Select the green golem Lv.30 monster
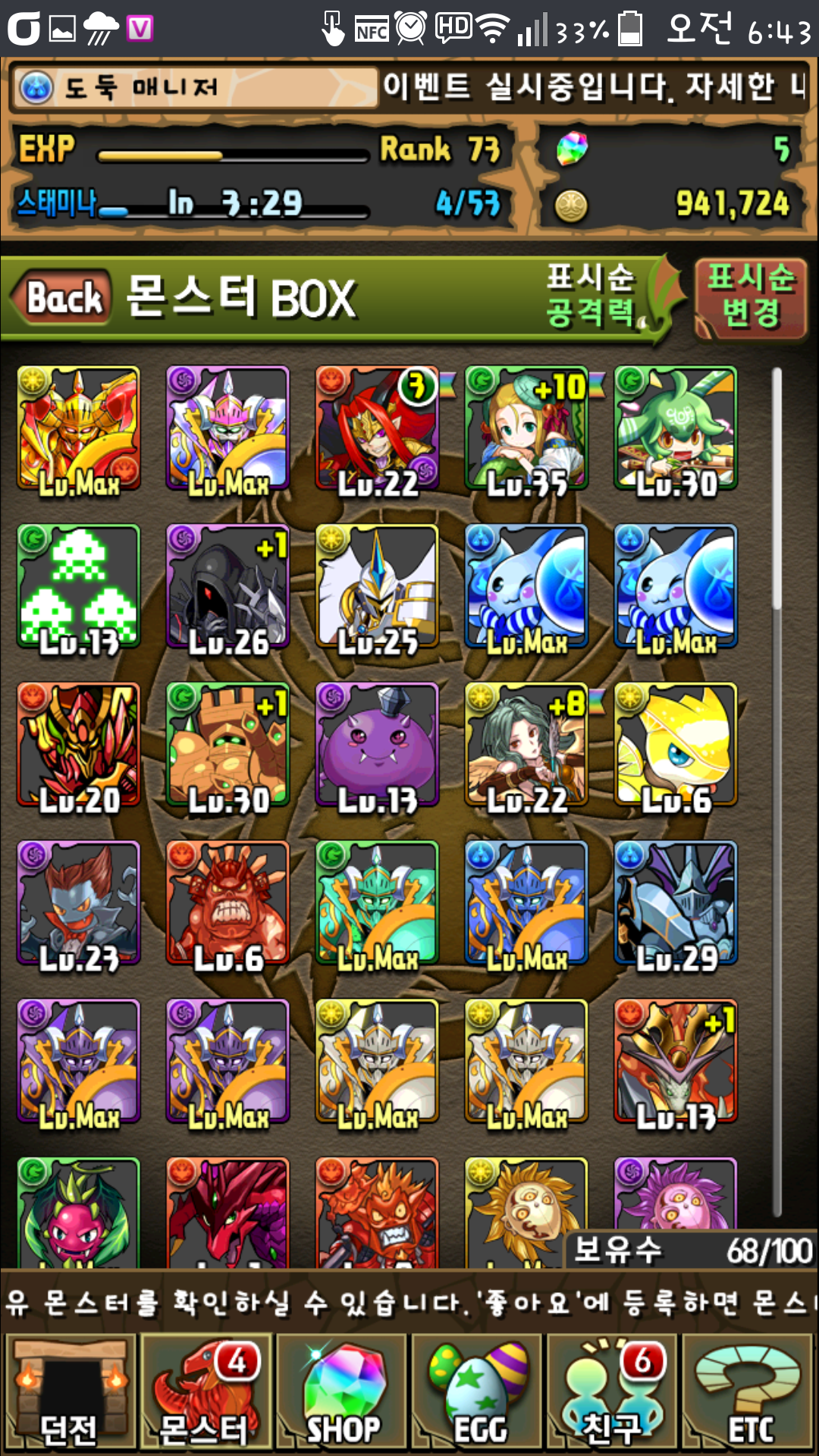 click(227, 745)
